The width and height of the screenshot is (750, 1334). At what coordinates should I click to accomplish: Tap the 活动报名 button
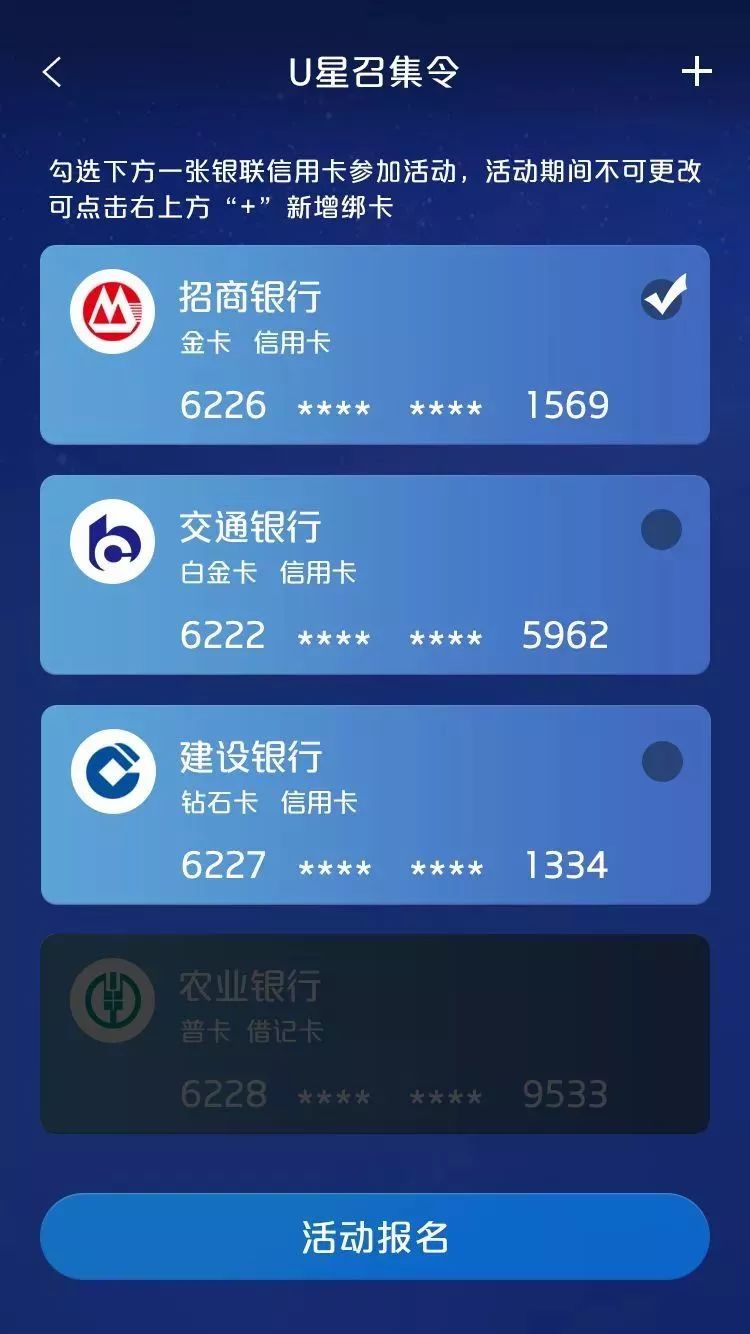(375, 1237)
